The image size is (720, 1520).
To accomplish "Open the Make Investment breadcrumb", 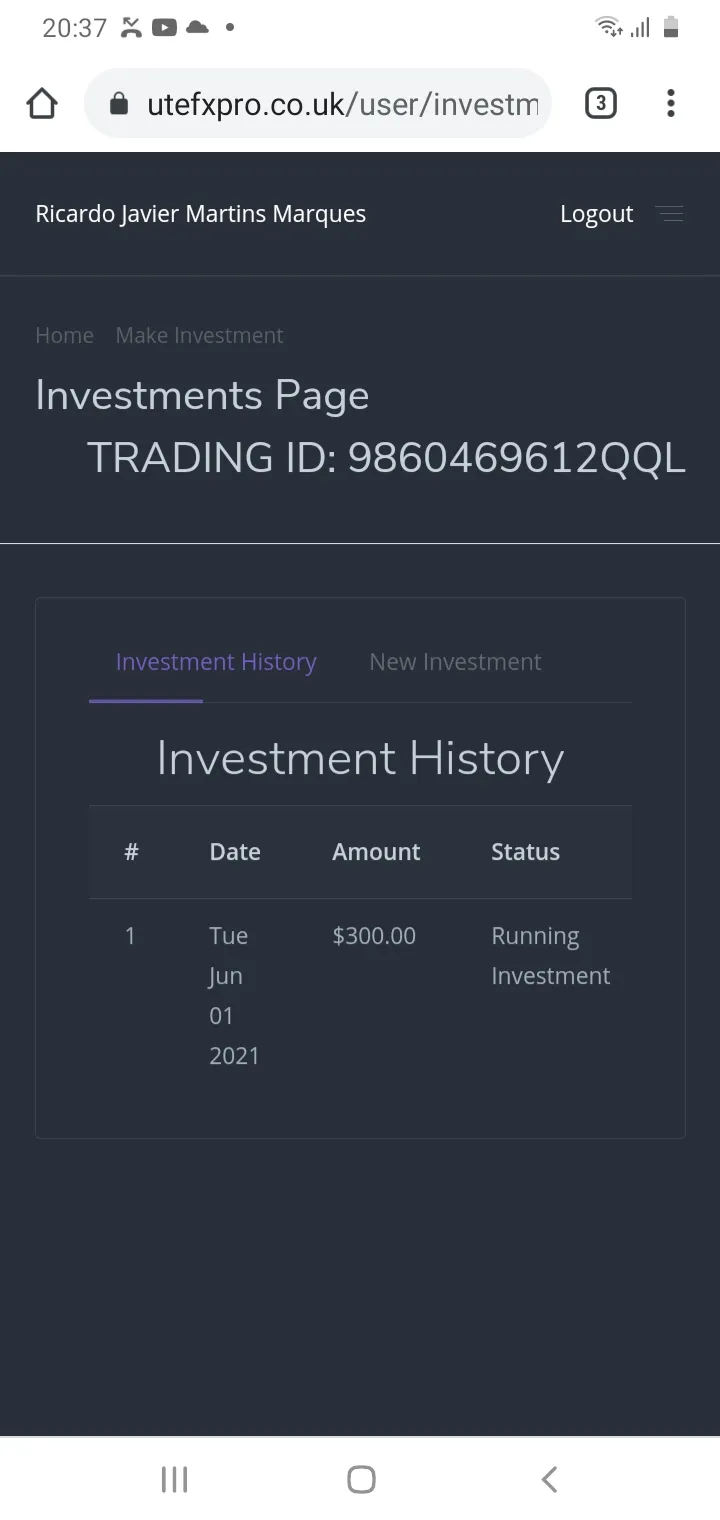I will [x=199, y=335].
